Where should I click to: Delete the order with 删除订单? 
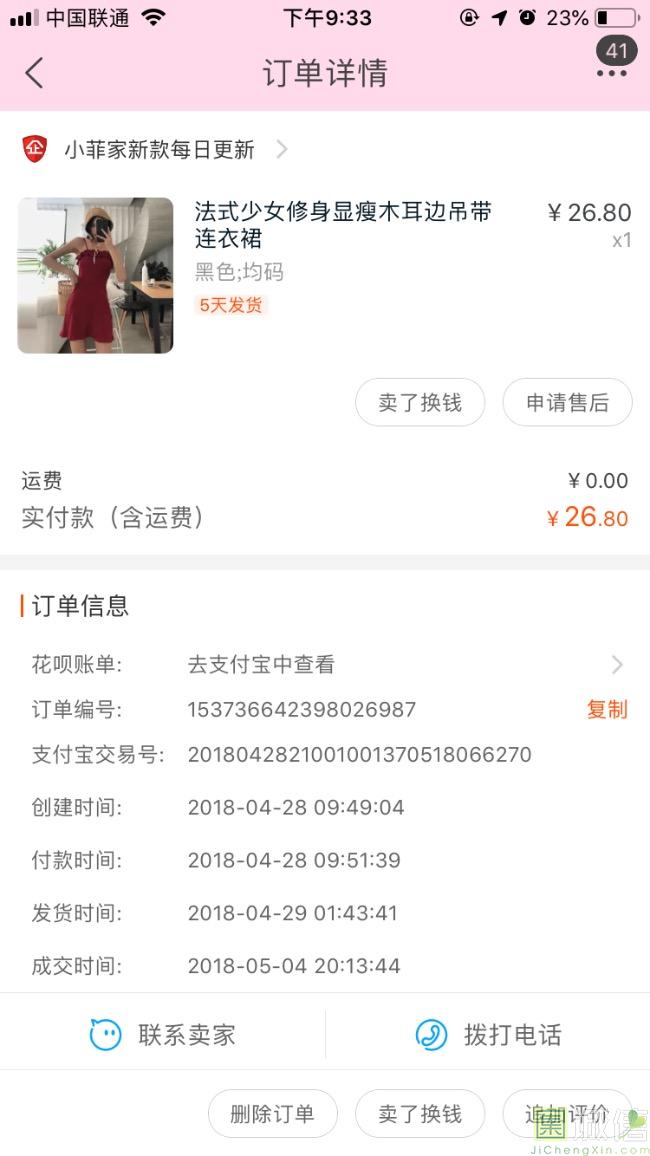[x=273, y=1113]
